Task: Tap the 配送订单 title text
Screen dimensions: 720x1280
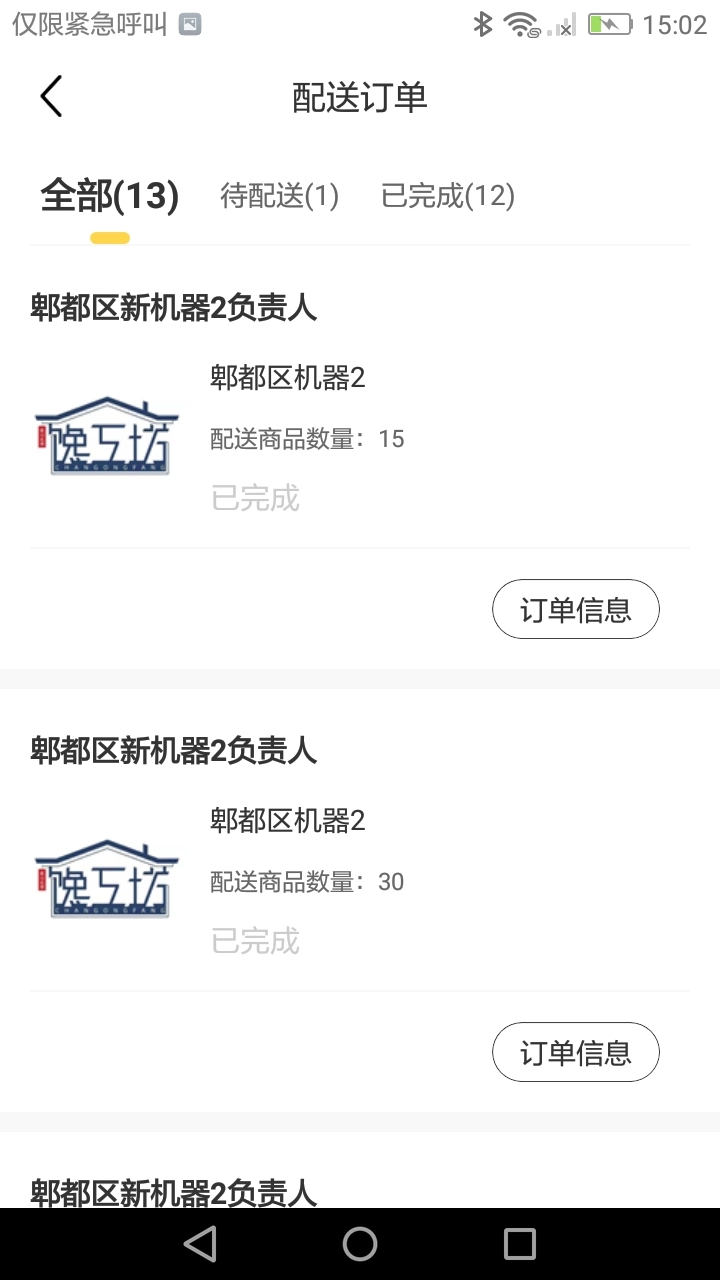Action: point(360,96)
